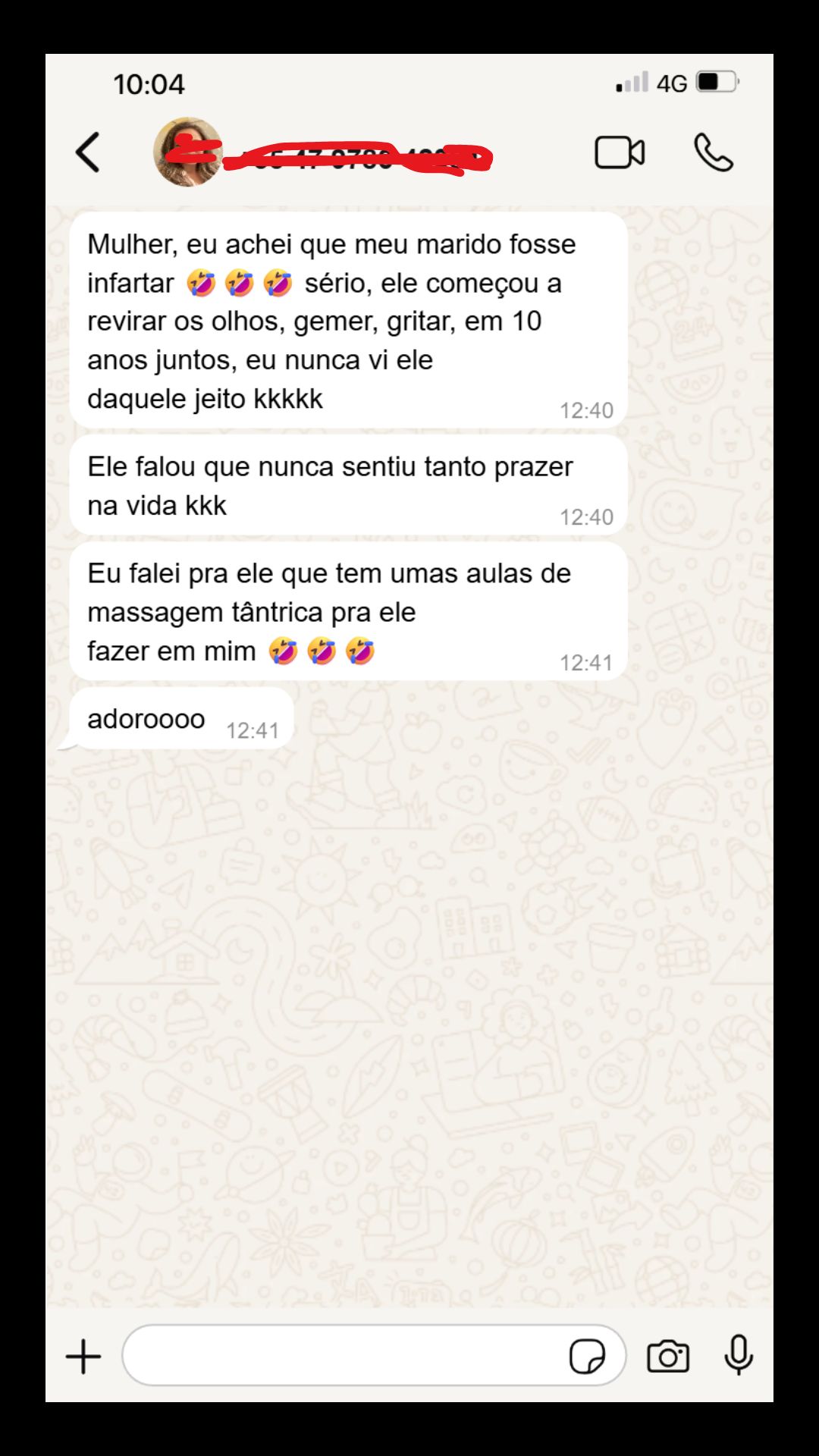
Task: Open the sticker picker
Action: point(587,1357)
